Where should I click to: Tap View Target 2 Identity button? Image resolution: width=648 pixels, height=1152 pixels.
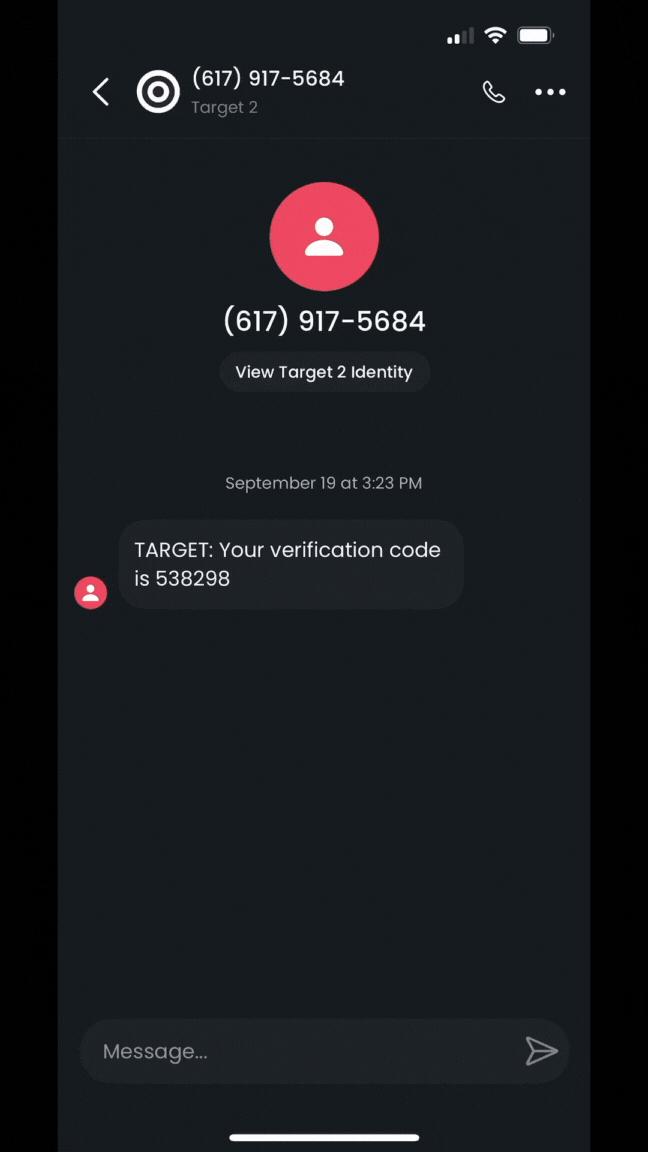pos(325,372)
